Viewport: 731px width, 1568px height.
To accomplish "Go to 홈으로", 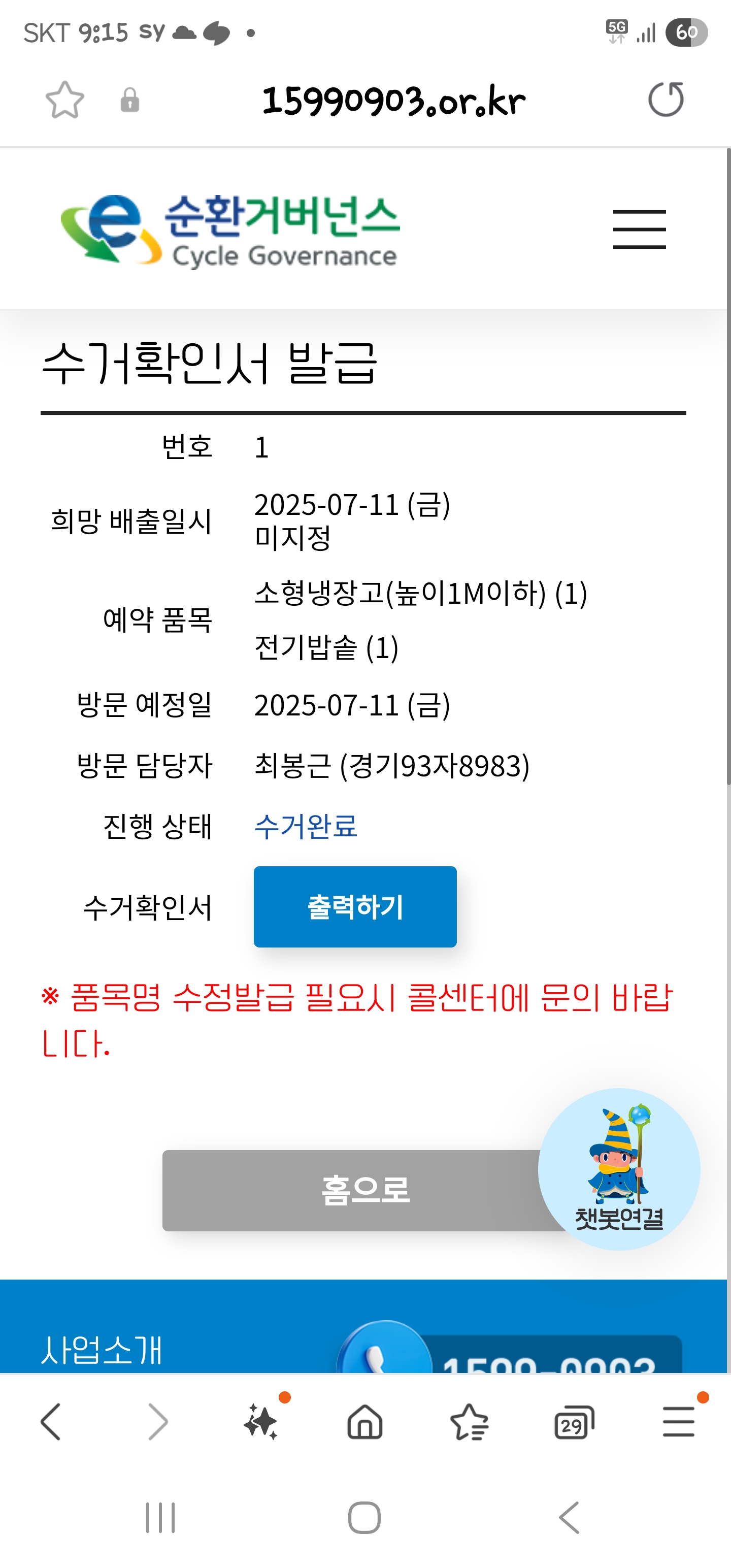I will (x=365, y=1190).
